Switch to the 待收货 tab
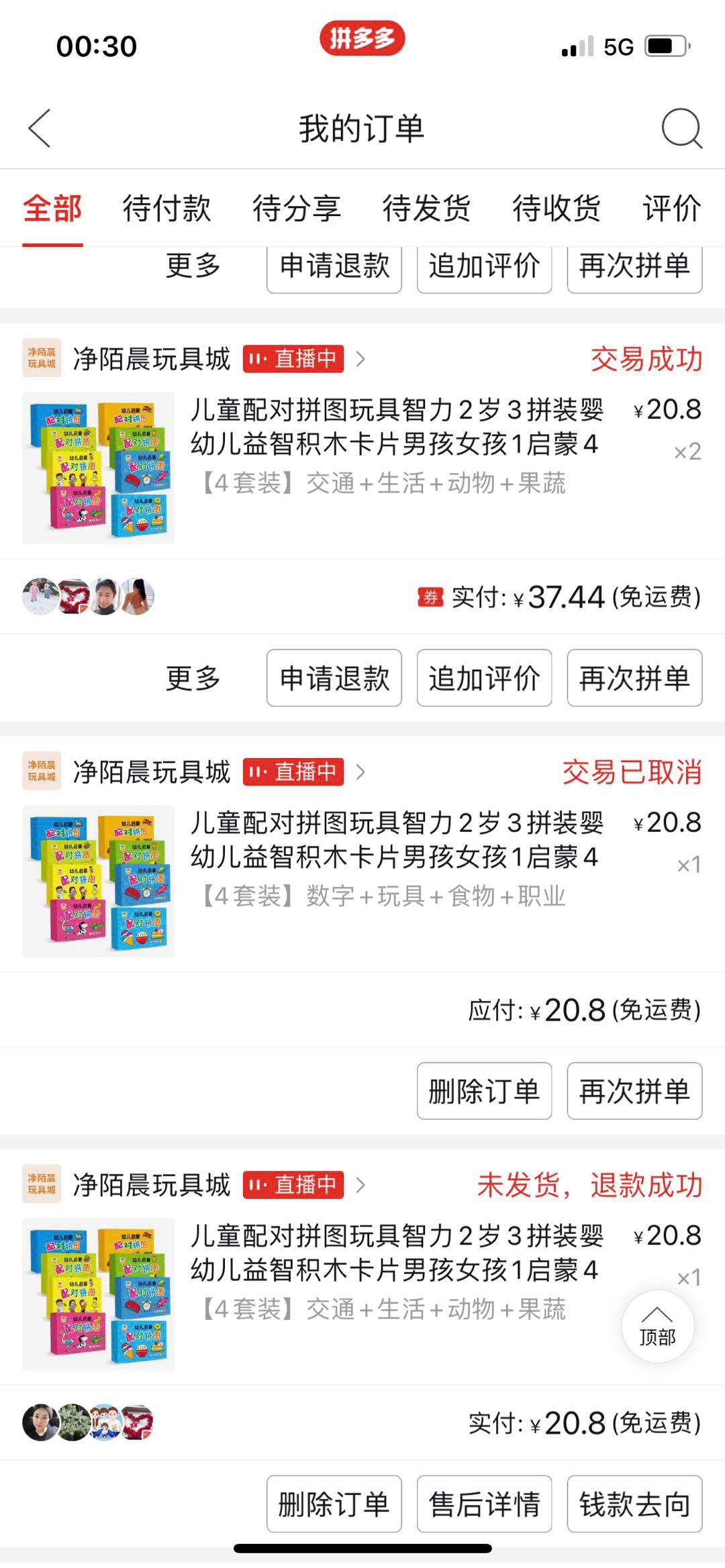The width and height of the screenshot is (725, 1568). [x=557, y=208]
